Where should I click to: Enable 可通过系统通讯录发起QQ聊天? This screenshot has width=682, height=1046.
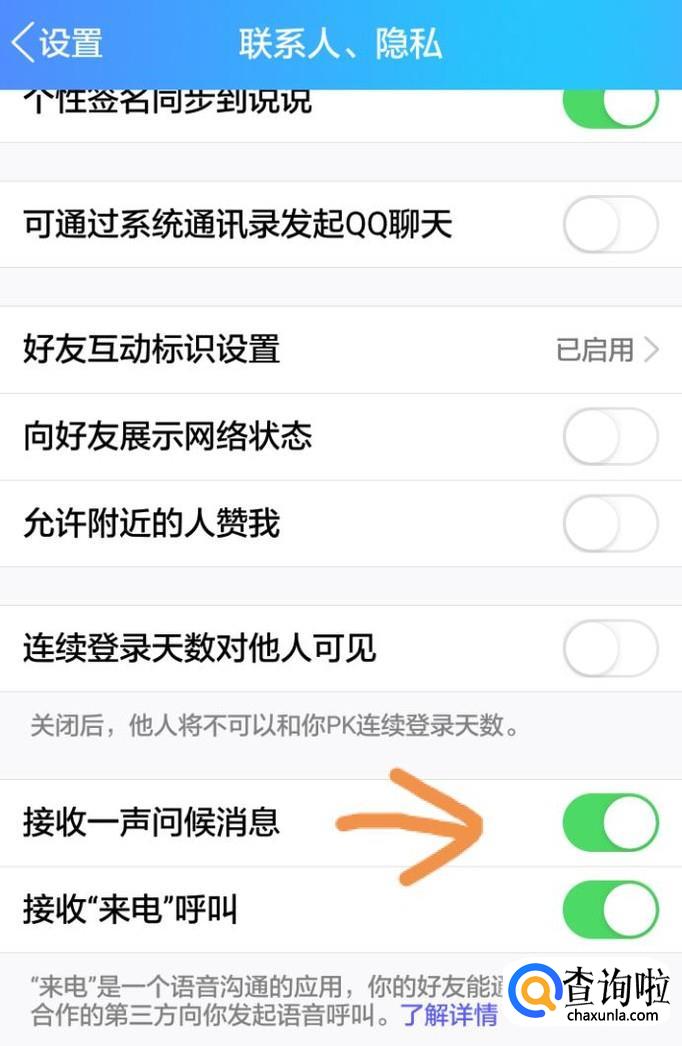(x=611, y=224)
